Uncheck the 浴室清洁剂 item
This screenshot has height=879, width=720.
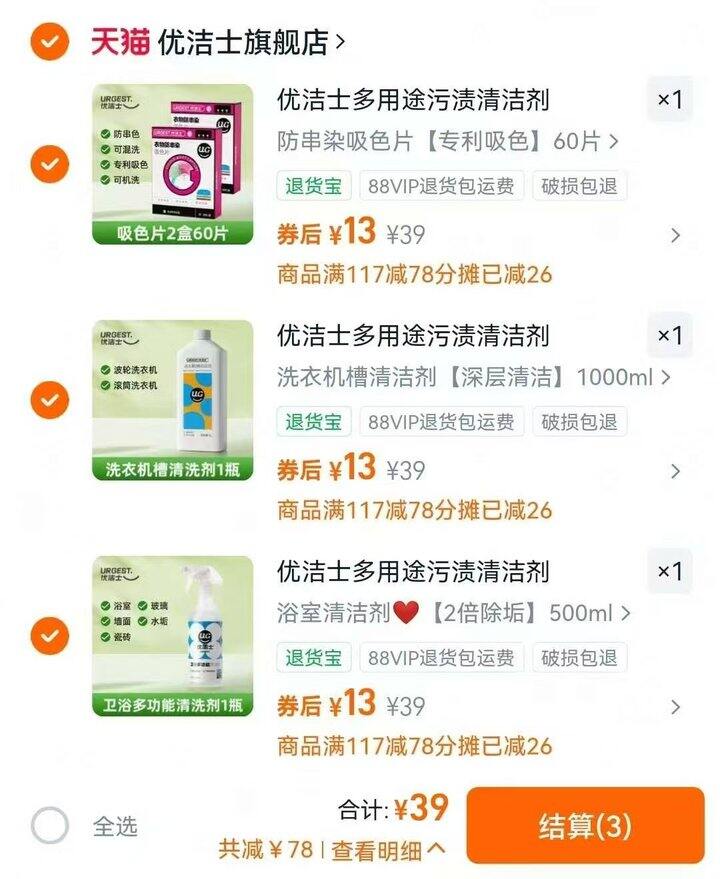click(x=50, y=635)
